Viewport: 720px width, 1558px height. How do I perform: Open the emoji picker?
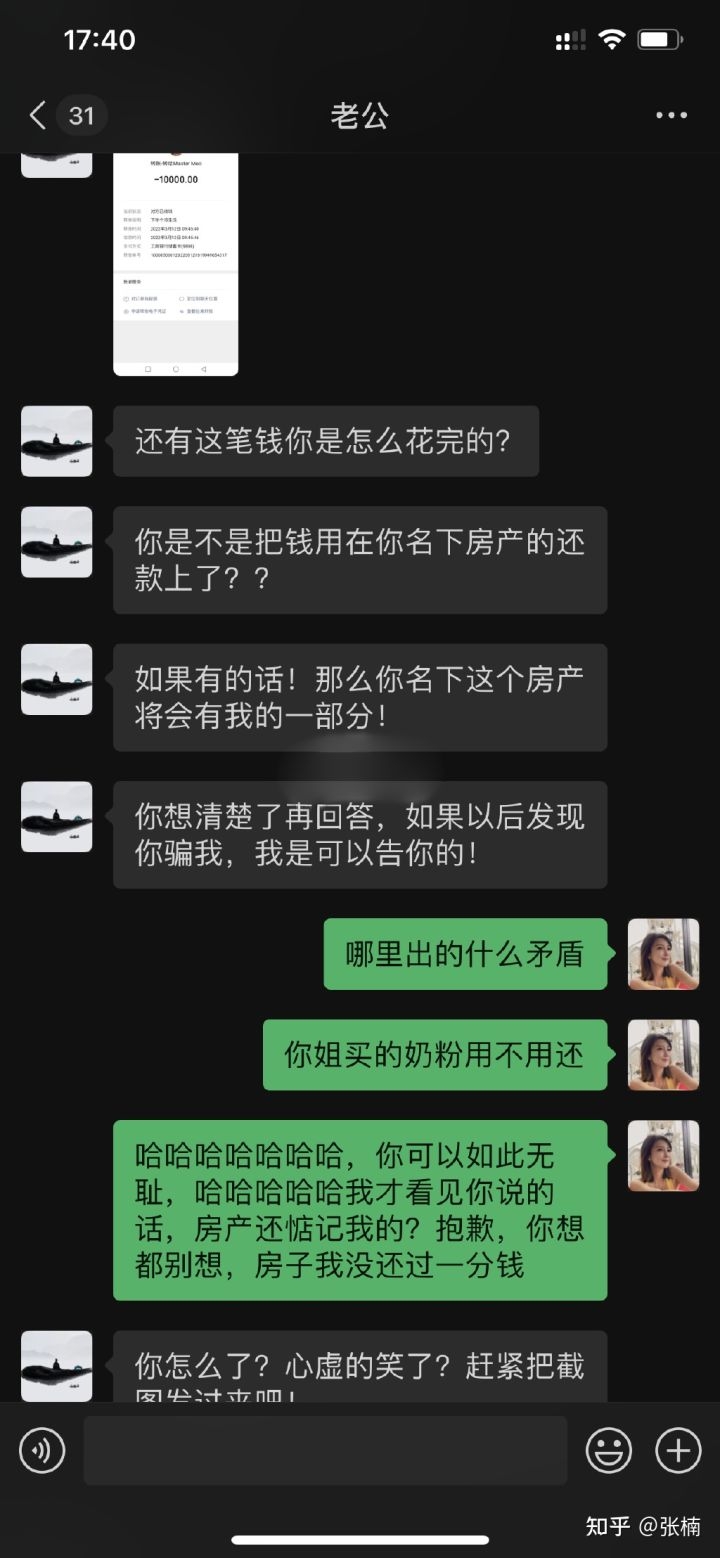(x=608, y=1450)
